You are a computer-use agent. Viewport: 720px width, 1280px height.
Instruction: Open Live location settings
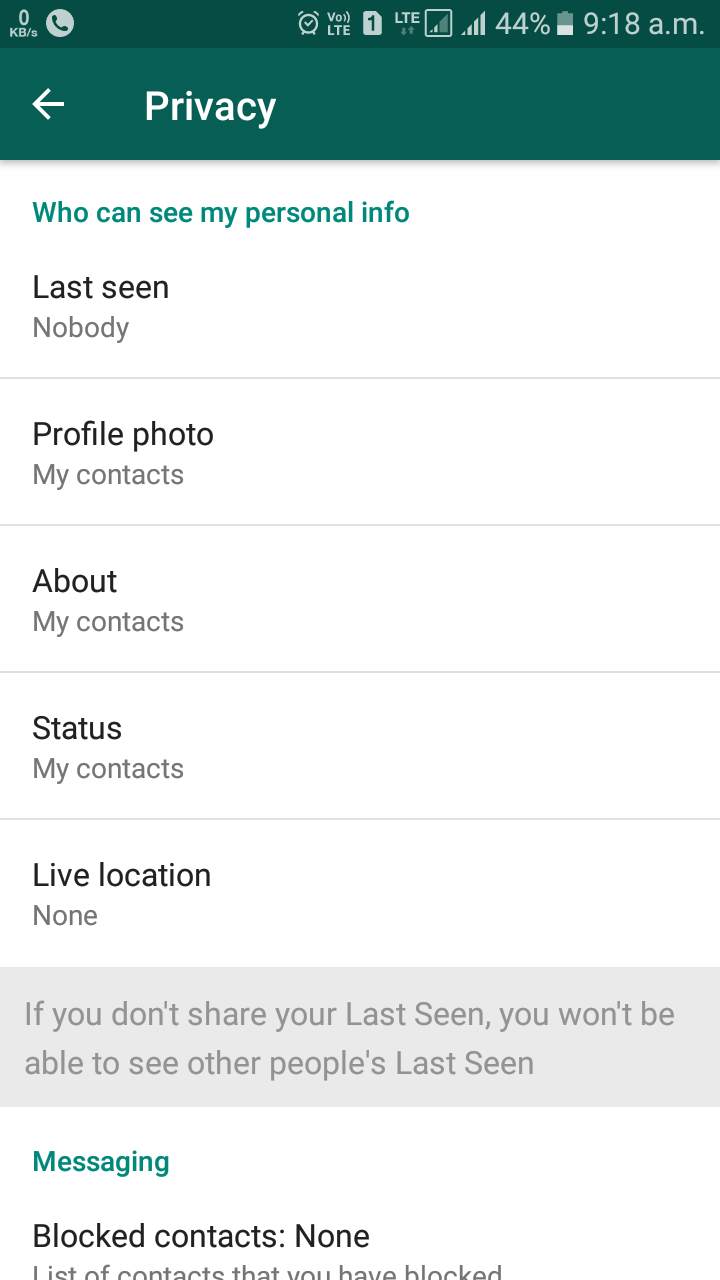pyautogui.click(x=360, y=894)
